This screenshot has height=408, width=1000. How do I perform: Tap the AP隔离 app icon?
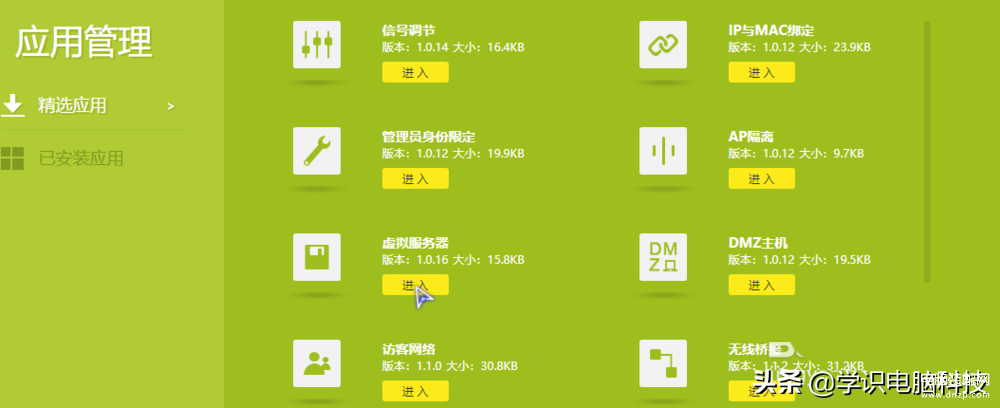663,151
